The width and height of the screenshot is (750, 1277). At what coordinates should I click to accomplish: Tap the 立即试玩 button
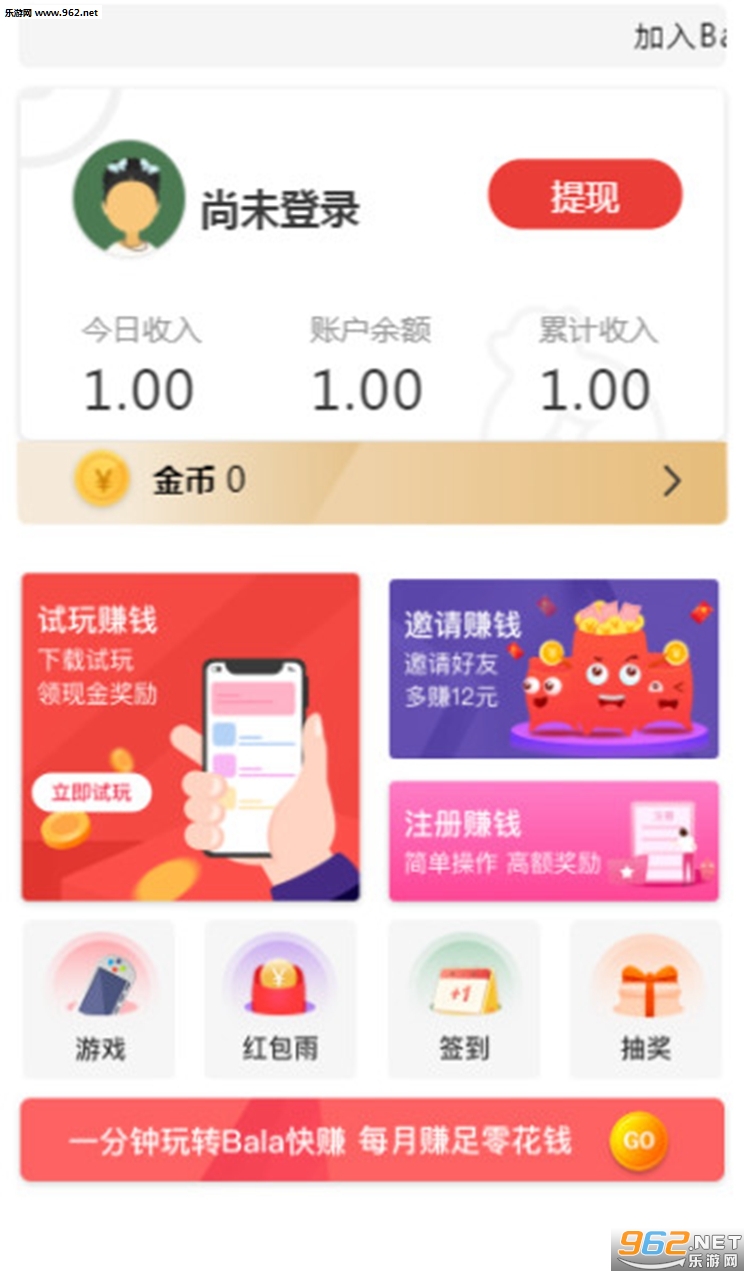click(91, 793)
